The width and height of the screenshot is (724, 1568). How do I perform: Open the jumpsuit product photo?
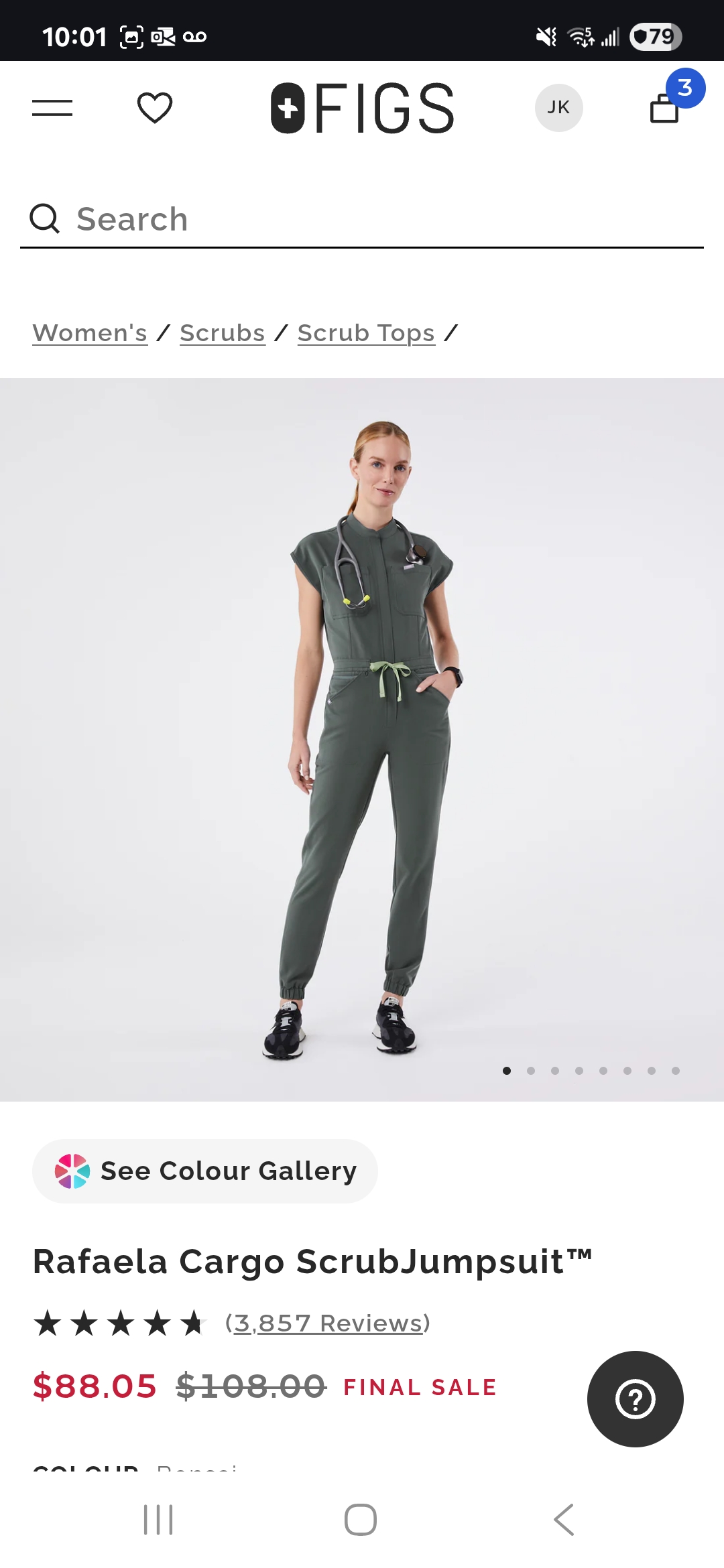362,740
